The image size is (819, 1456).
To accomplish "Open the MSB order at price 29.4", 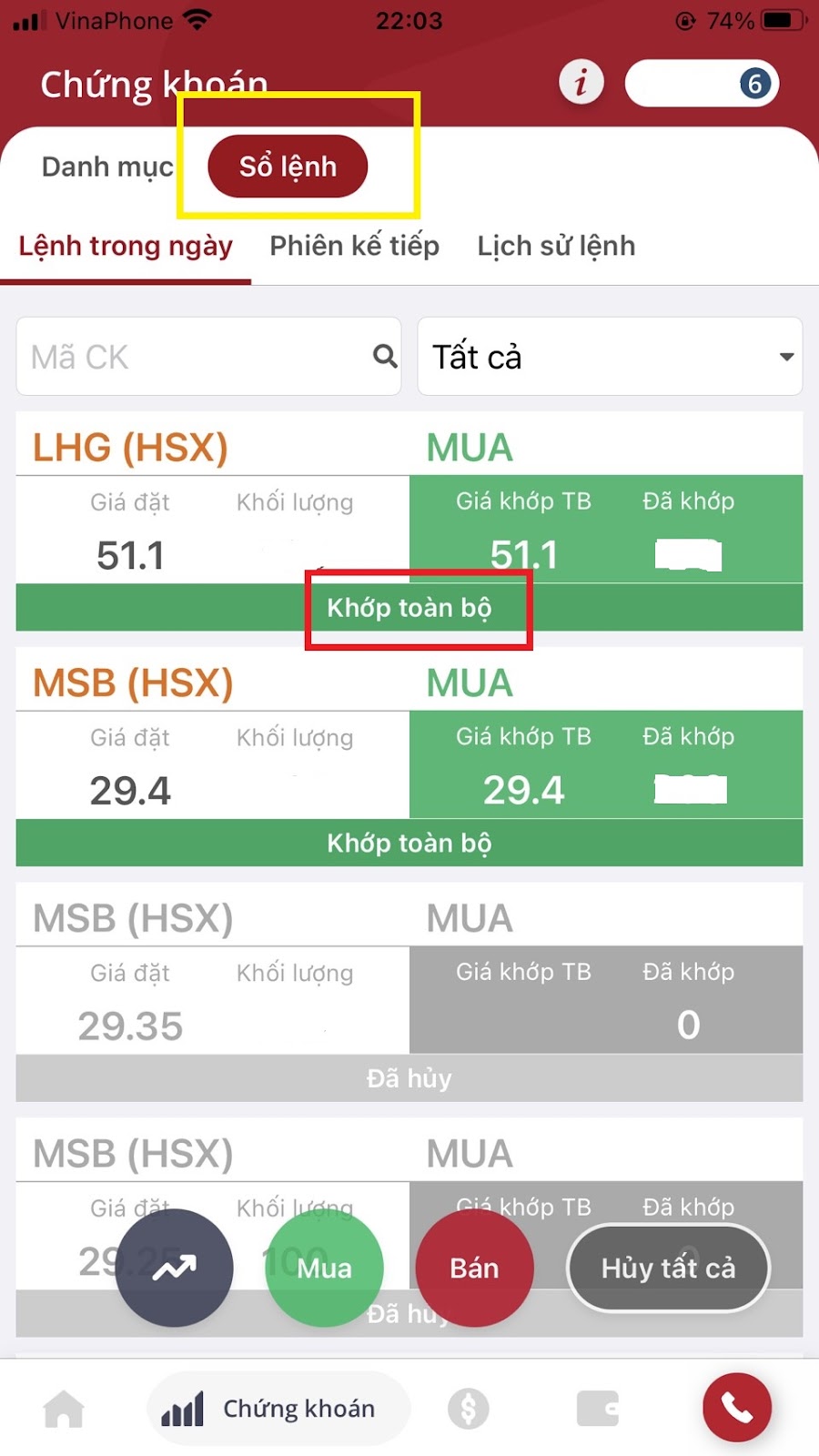I will coord(409,756).
